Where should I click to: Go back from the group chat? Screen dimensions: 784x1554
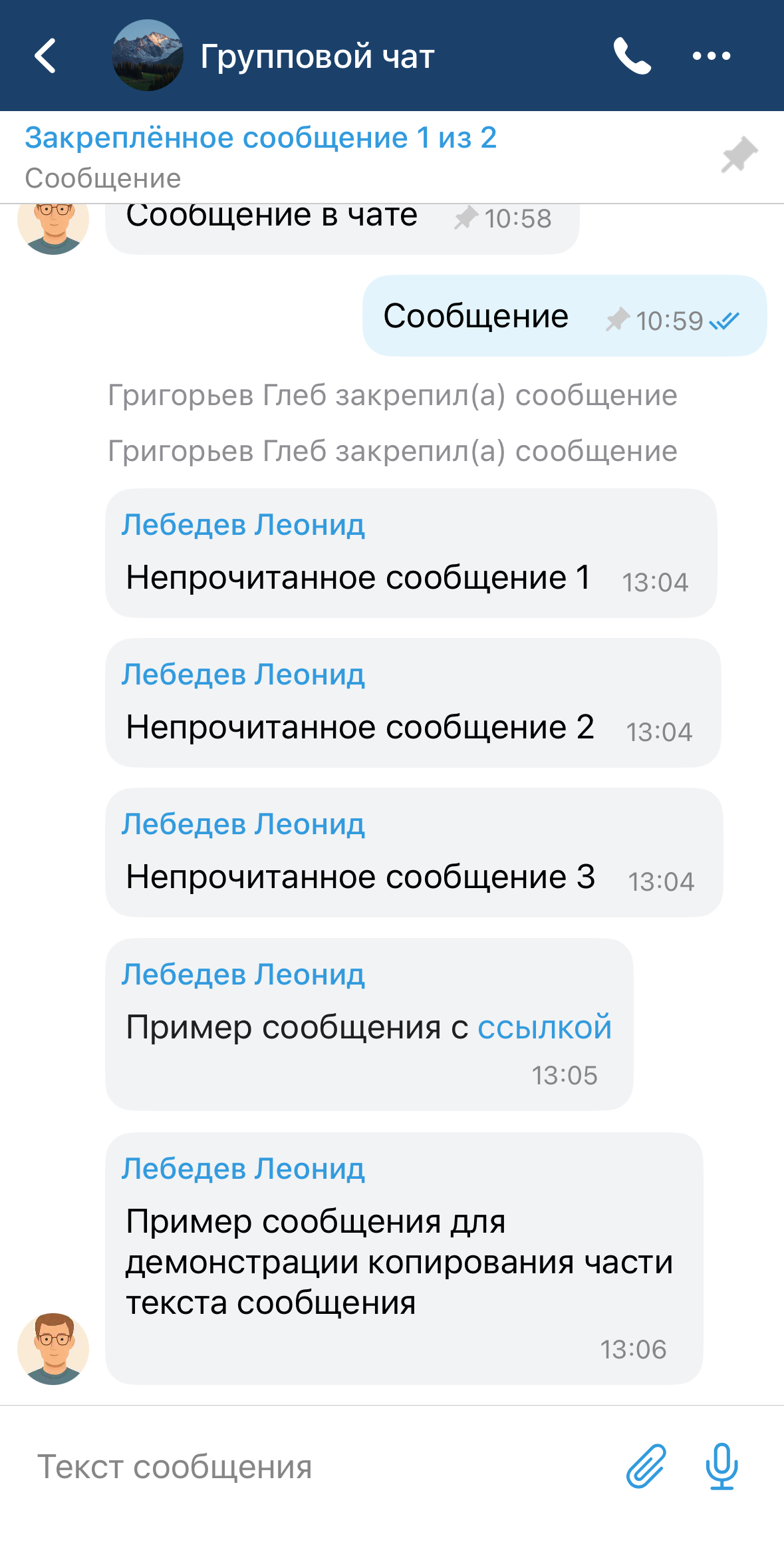pos(45,56)
